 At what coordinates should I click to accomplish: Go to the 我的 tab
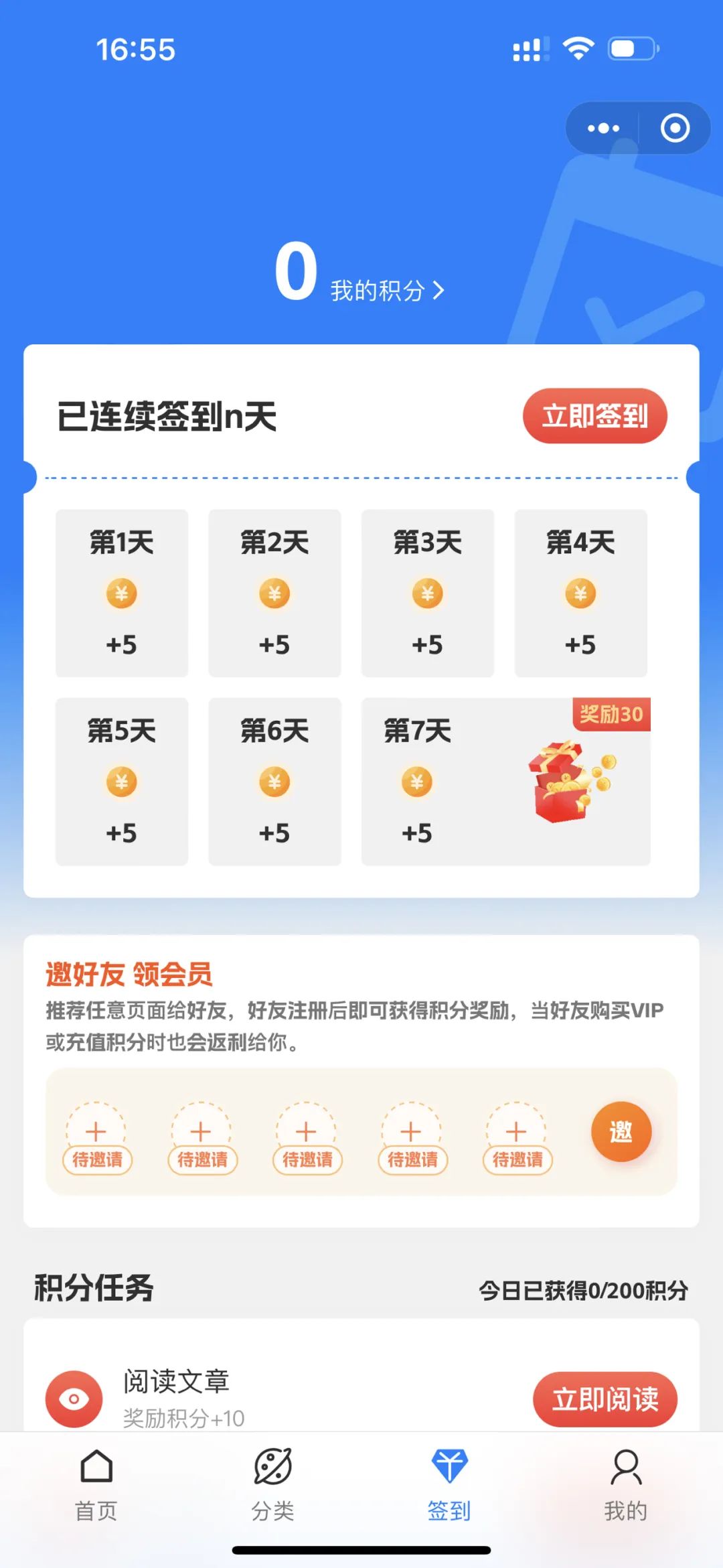(x=626, y=1483)
